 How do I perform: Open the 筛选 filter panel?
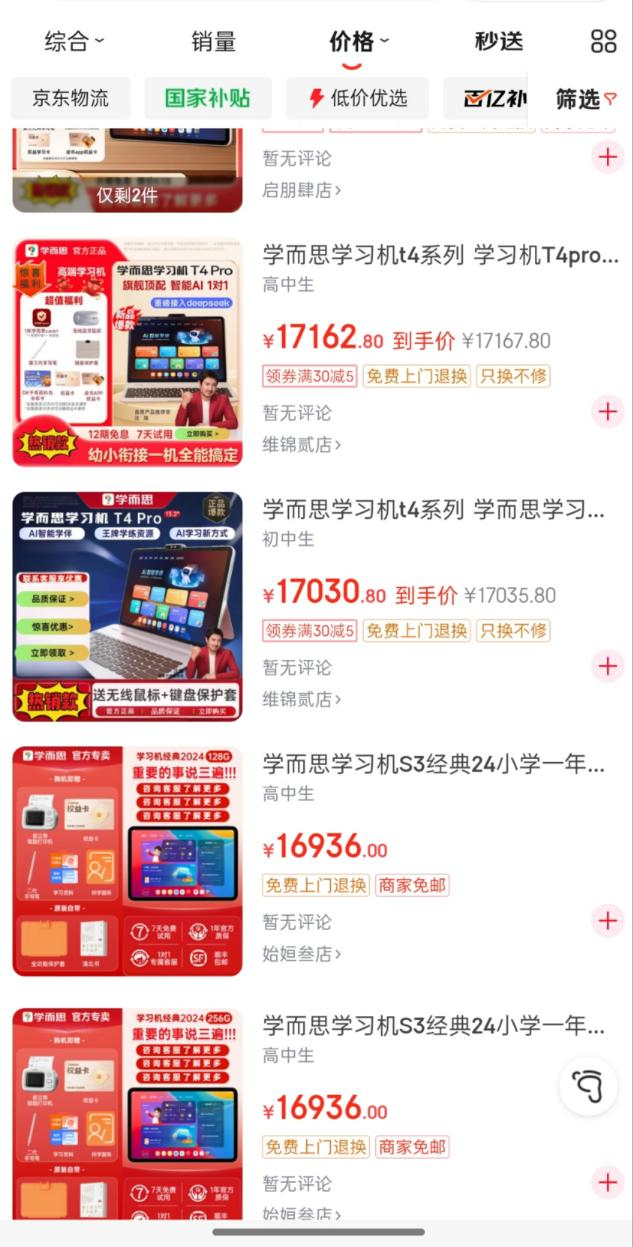pos(585,98)
